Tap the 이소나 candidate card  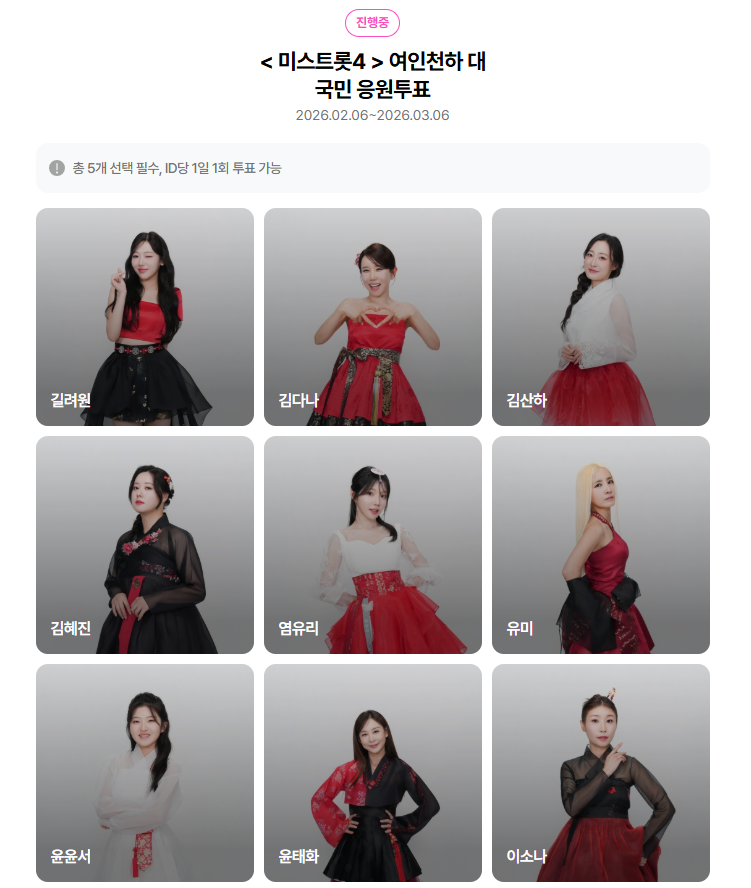601,773
